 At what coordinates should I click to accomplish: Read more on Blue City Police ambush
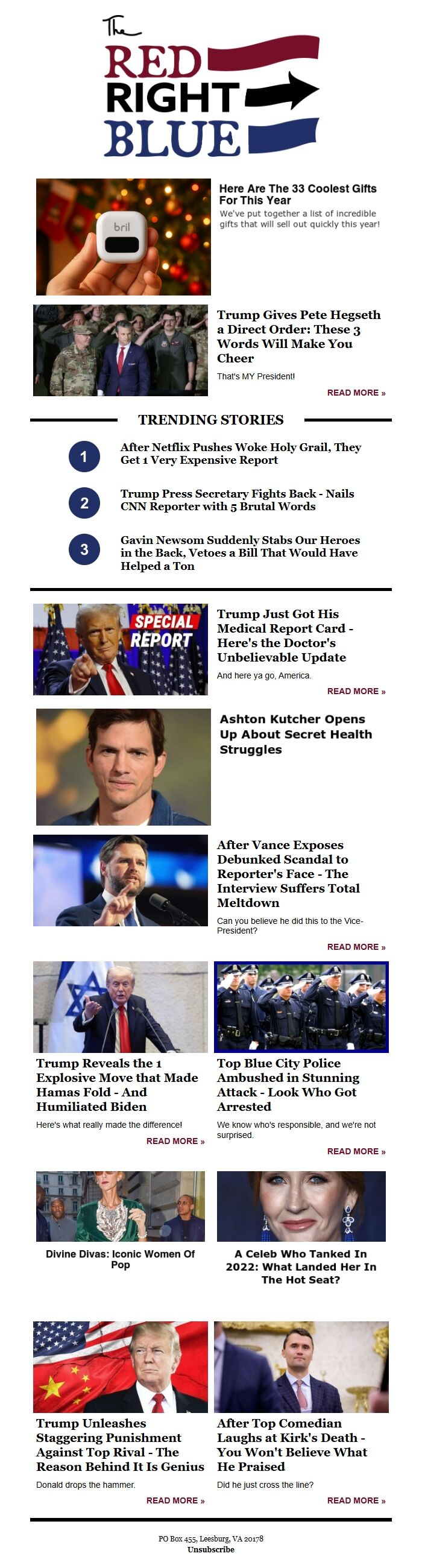(x=356, y=1151)
